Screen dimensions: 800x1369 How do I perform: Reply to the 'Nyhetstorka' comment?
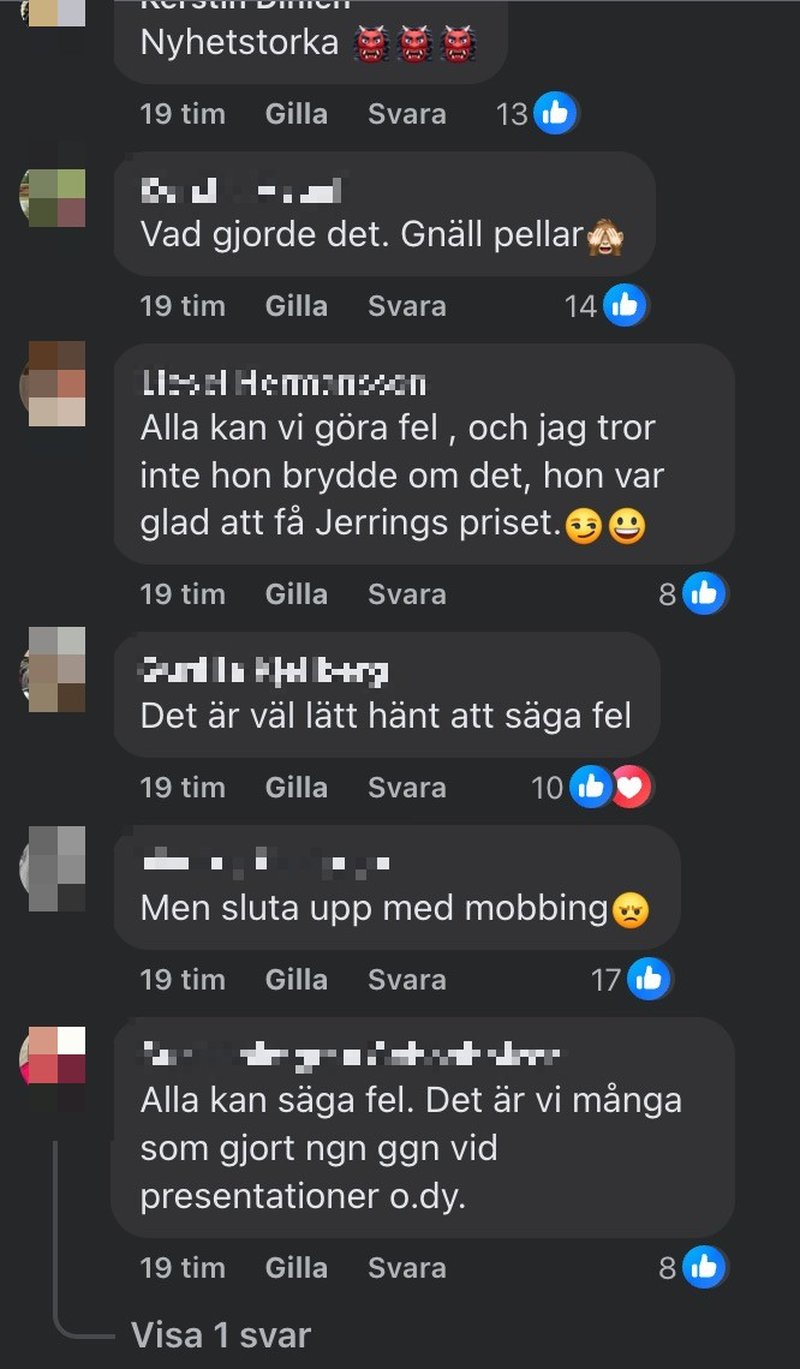point(406,114)
